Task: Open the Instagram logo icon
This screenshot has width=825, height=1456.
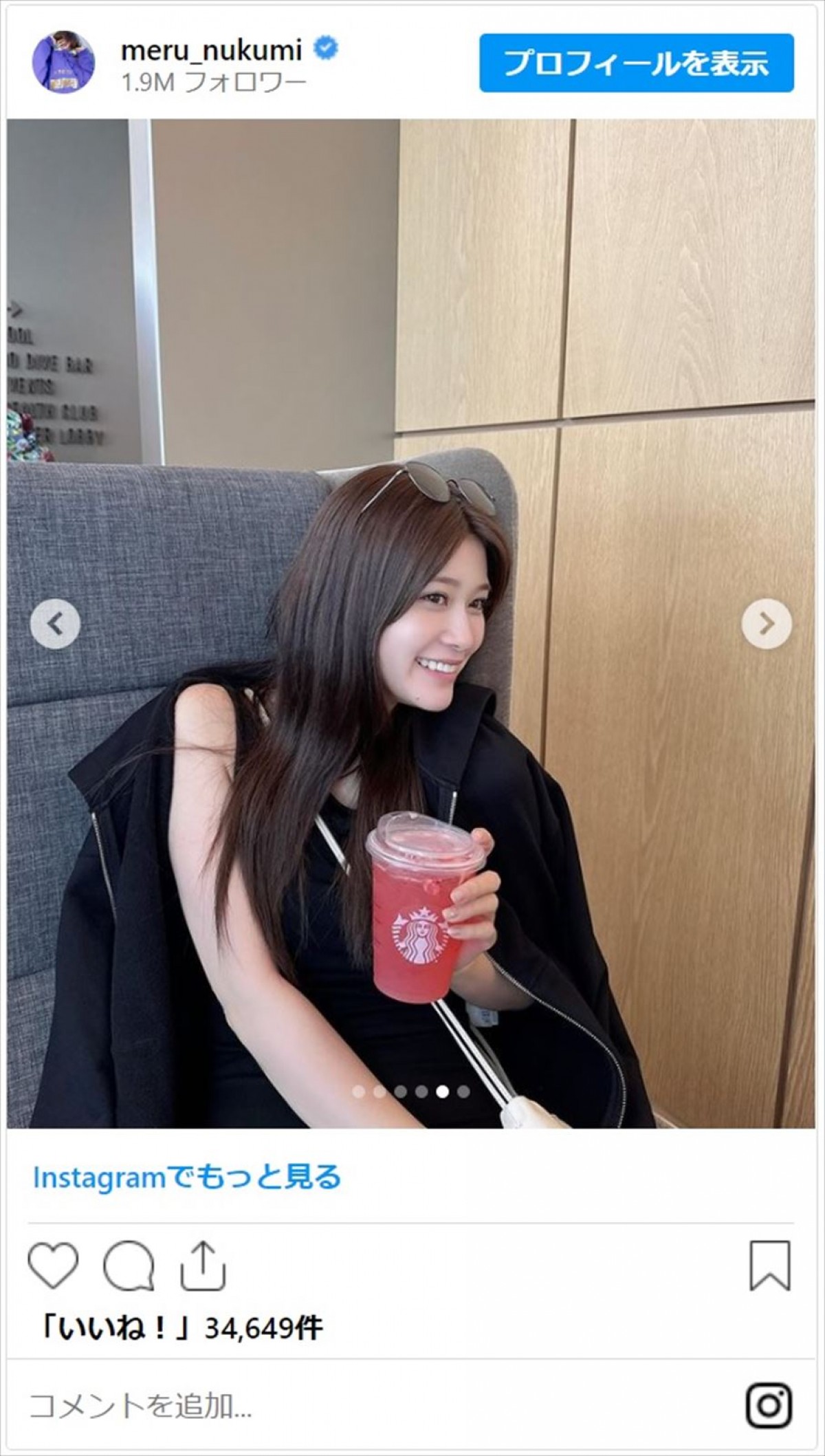Action: (x=769, y=1406)
